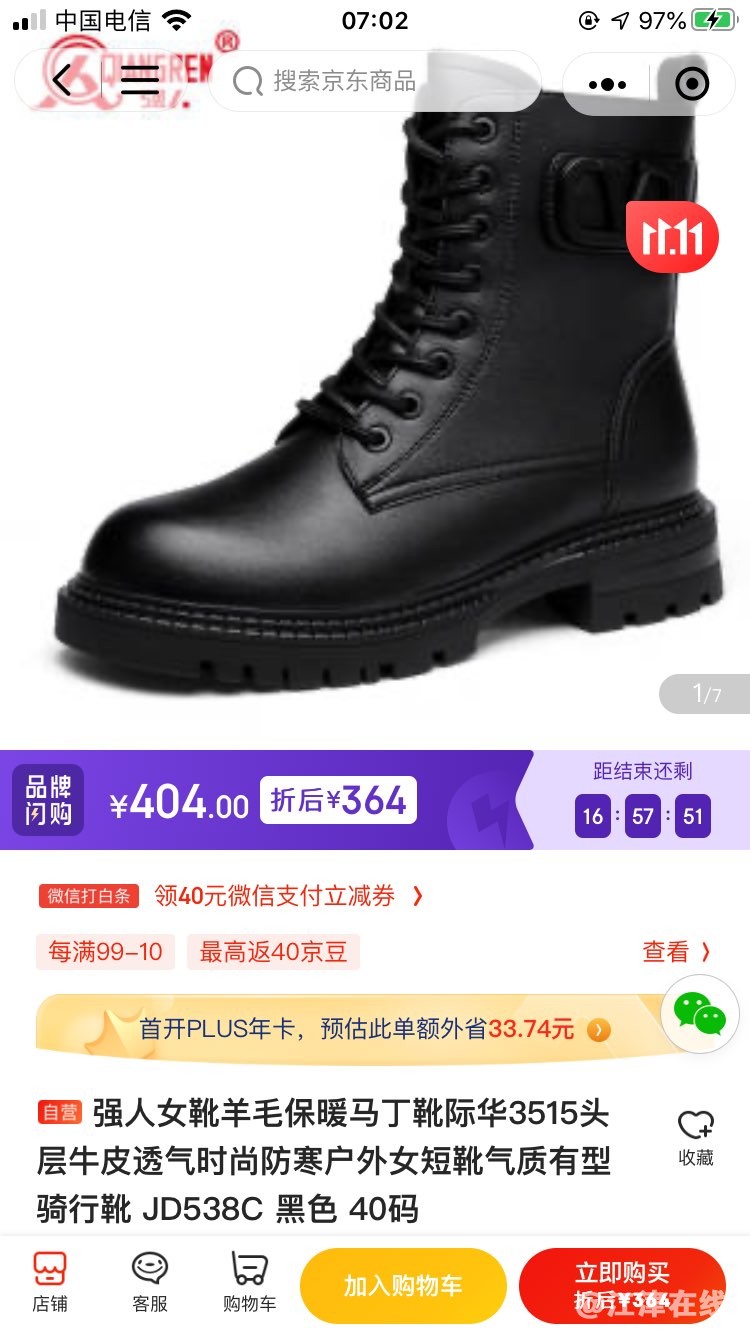Contact 客服 customer service

point(150,1283)
